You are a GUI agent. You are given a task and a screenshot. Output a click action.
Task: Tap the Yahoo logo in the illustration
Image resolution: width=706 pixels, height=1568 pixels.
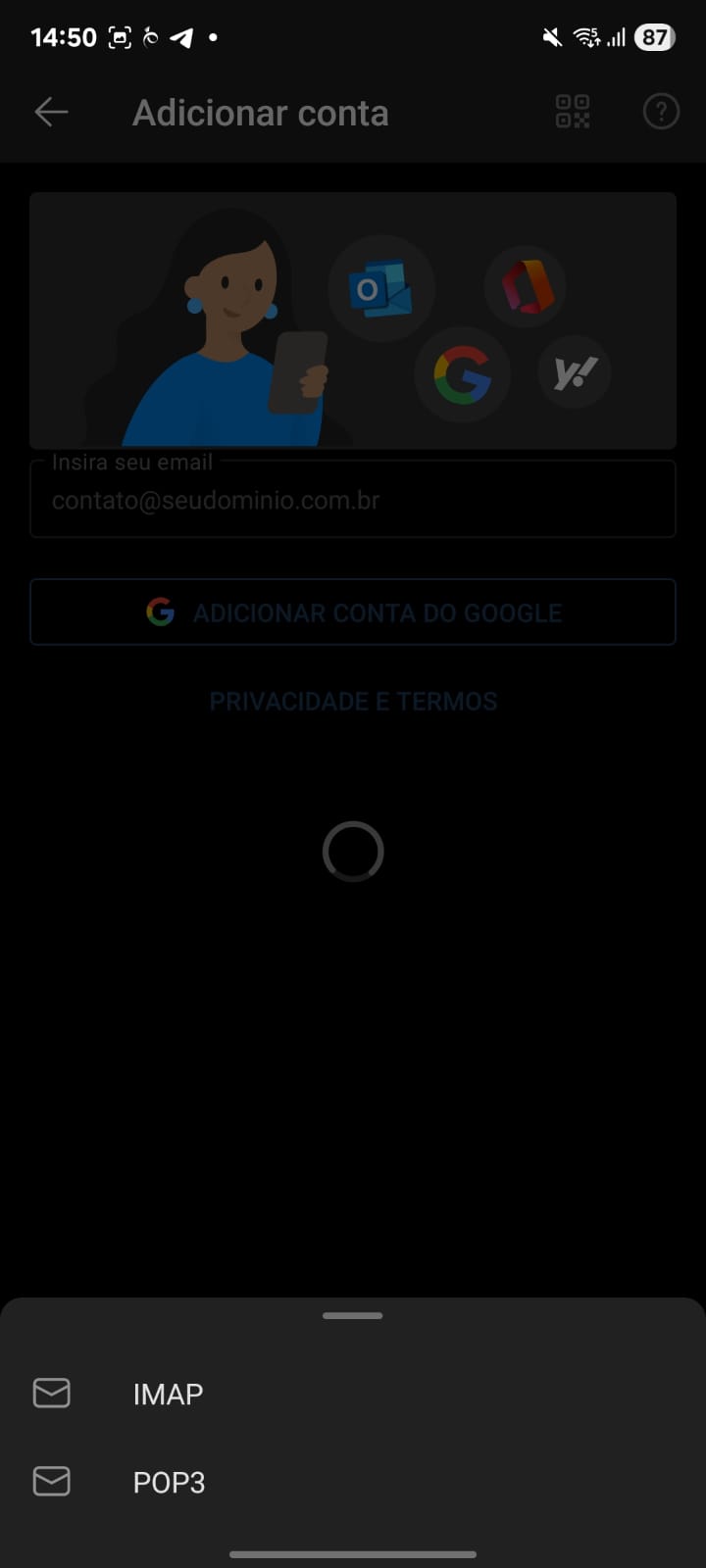pos(574,373)
